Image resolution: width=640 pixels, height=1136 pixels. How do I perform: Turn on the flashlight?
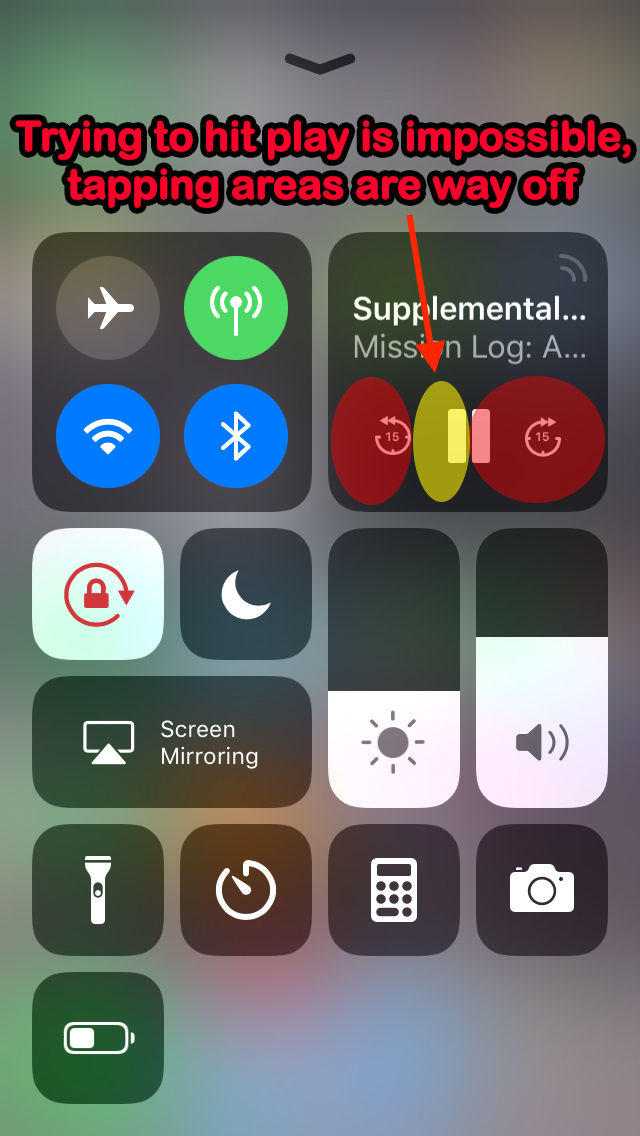[x=98, y=890]
